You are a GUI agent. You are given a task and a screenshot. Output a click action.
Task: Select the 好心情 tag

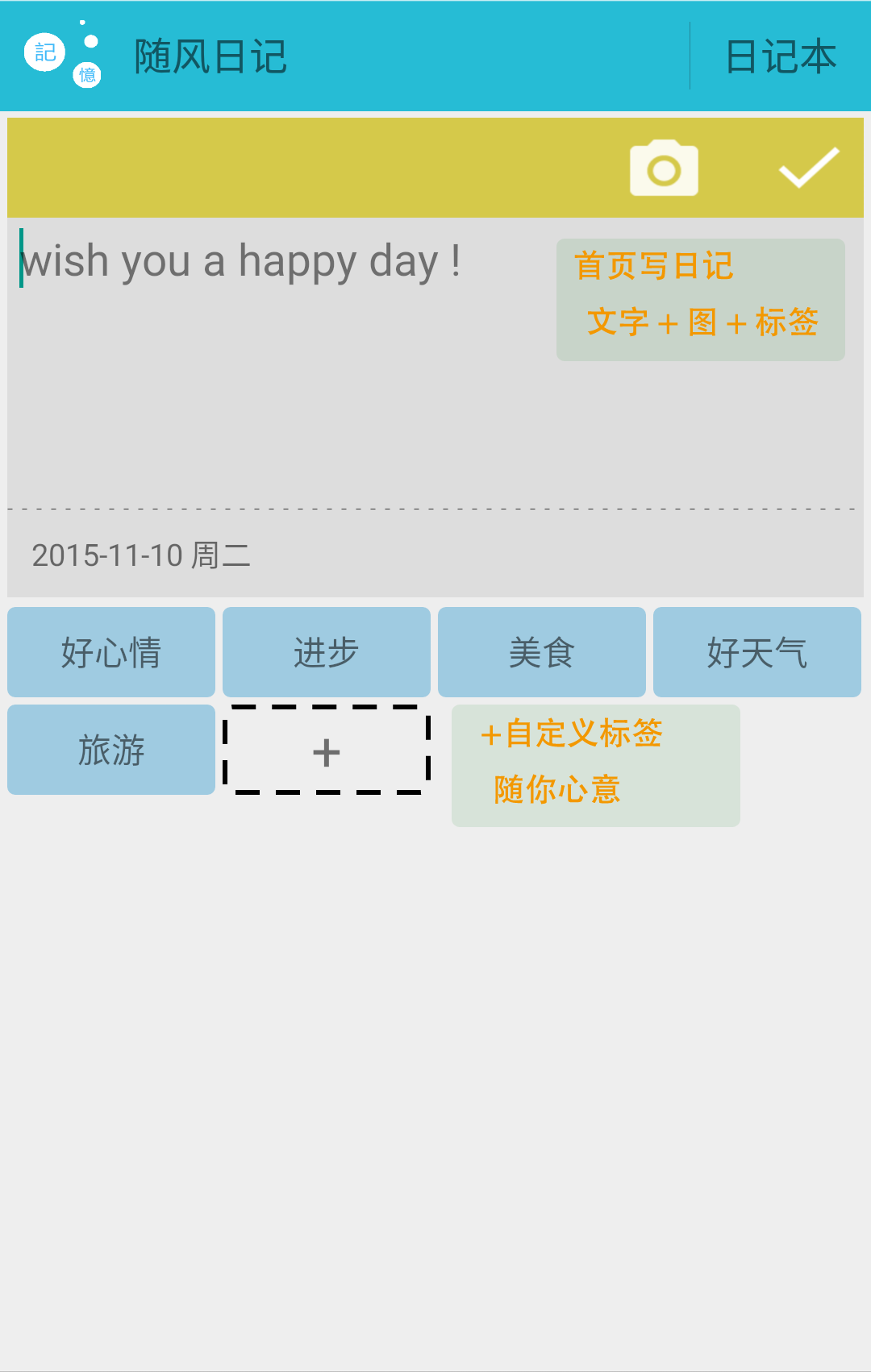111,652
